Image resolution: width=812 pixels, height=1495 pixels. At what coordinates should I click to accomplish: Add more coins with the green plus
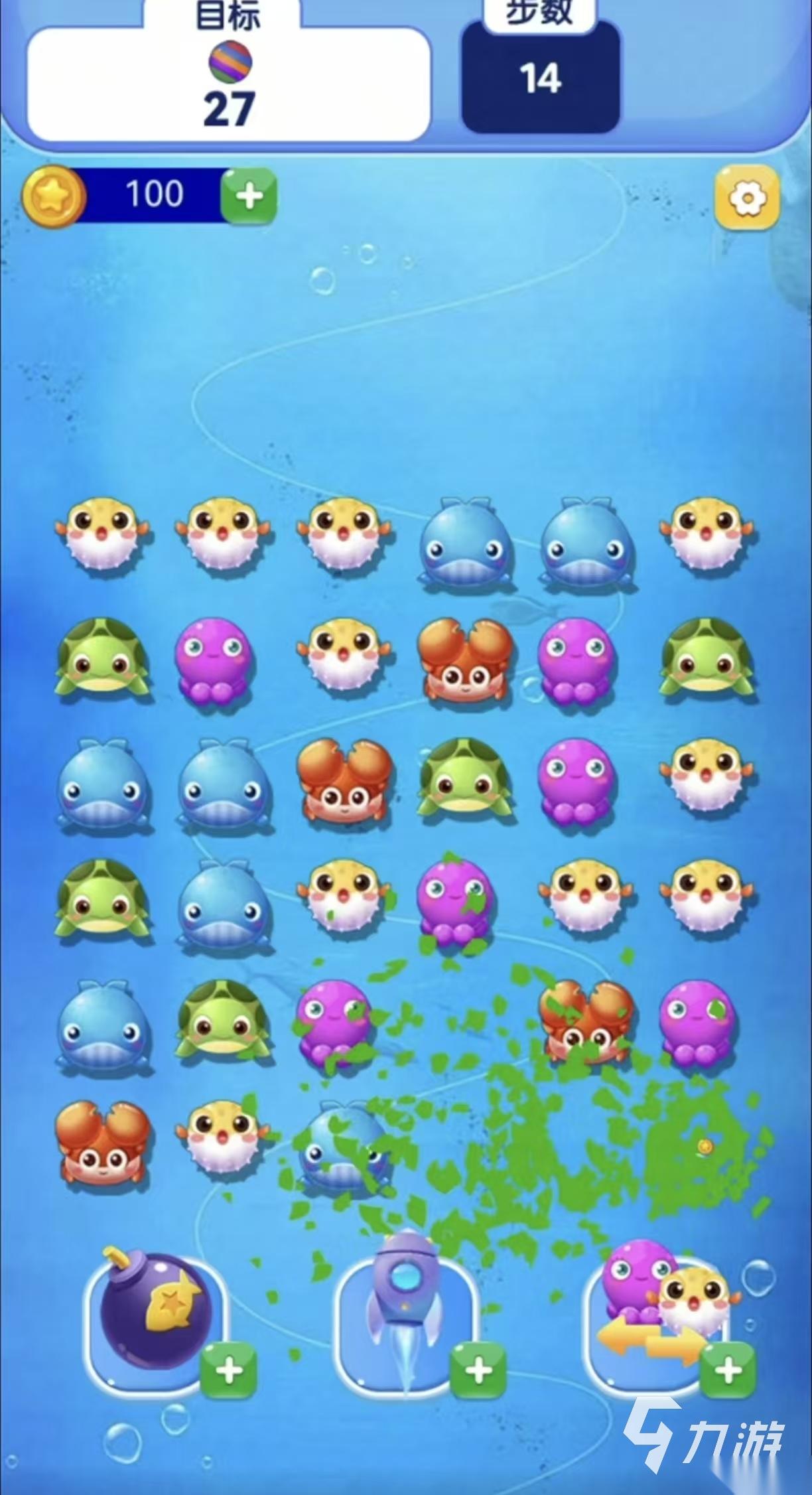pos(249,196)
